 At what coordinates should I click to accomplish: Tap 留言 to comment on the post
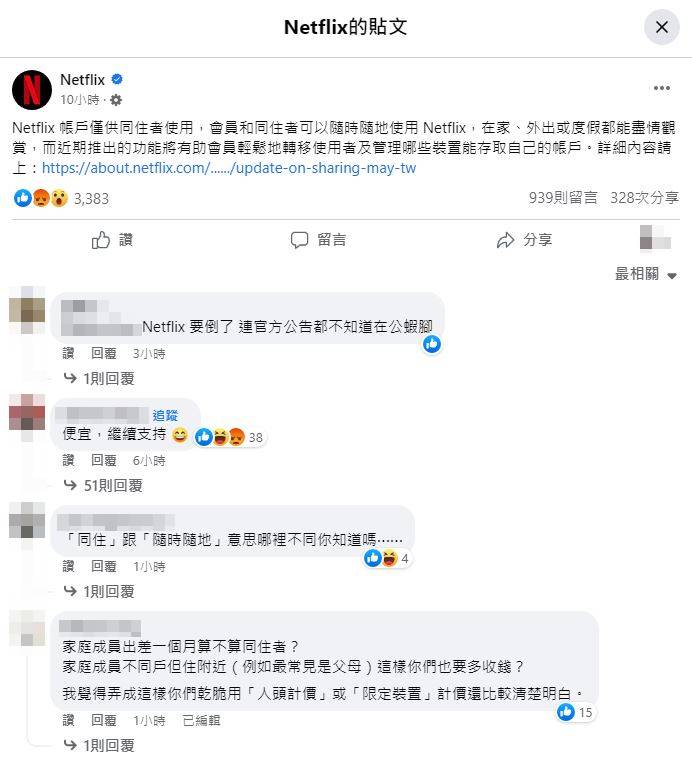pyautogui.click(x=318, y=240)
